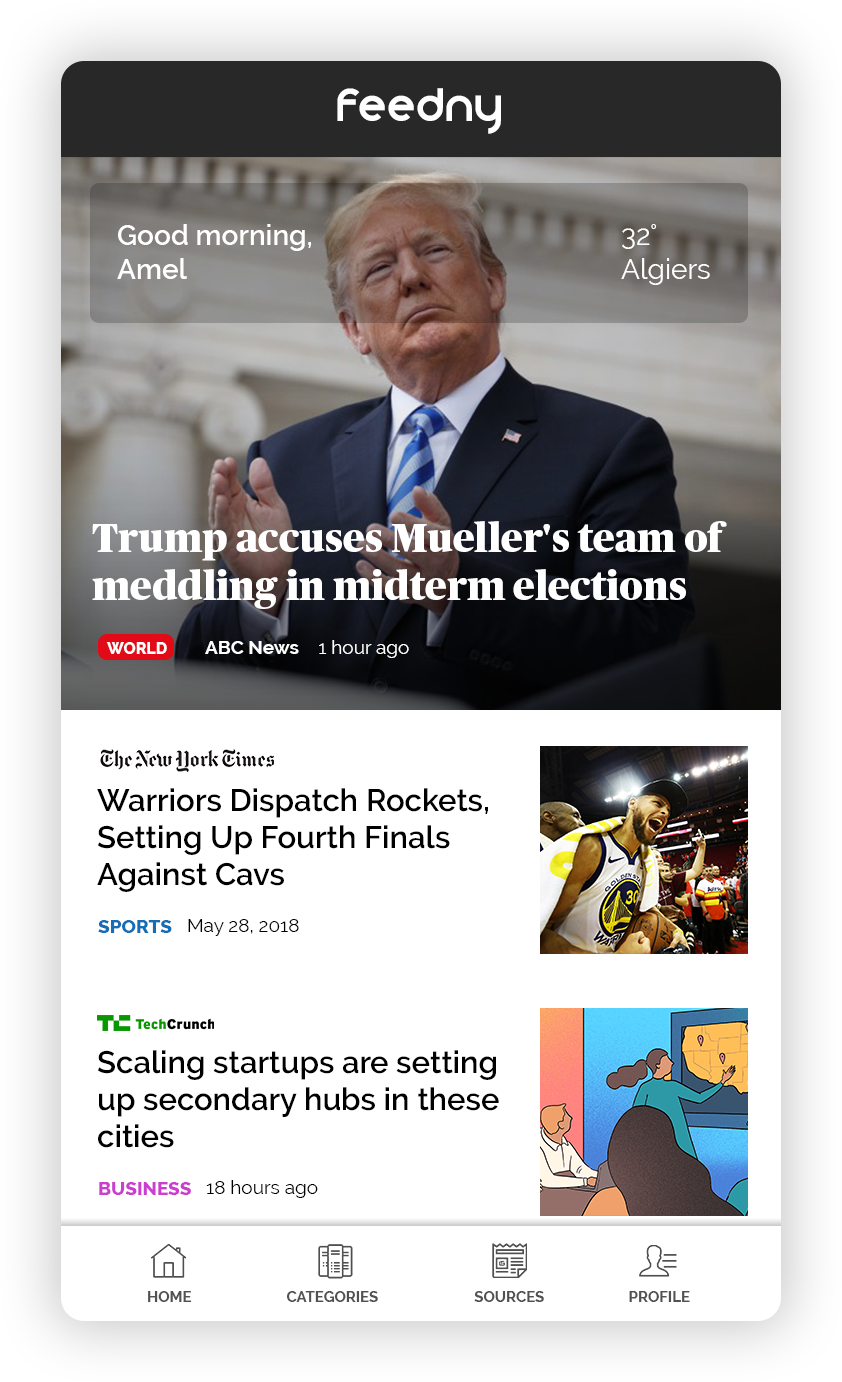
Task: Open the Trump accuses Mueller's team headline story
Action: pos(408,562)
